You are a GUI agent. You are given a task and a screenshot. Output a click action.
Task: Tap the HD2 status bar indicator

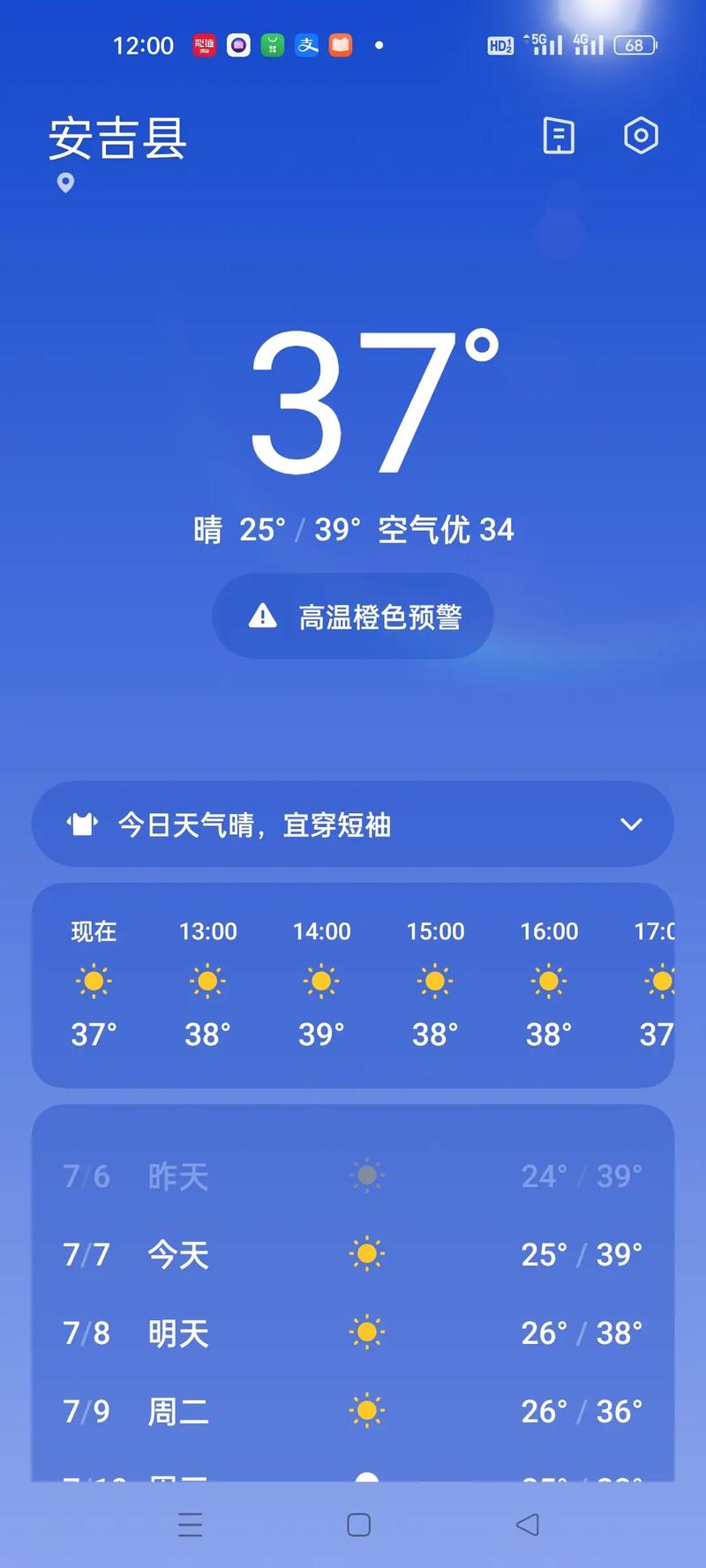499,45
